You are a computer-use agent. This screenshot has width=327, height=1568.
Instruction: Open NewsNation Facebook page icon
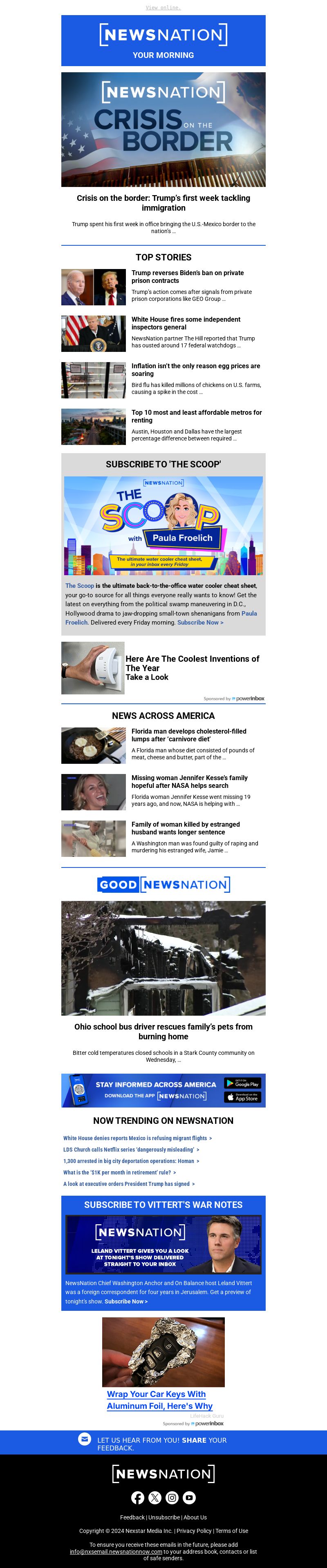click(x=138, y=1498)
